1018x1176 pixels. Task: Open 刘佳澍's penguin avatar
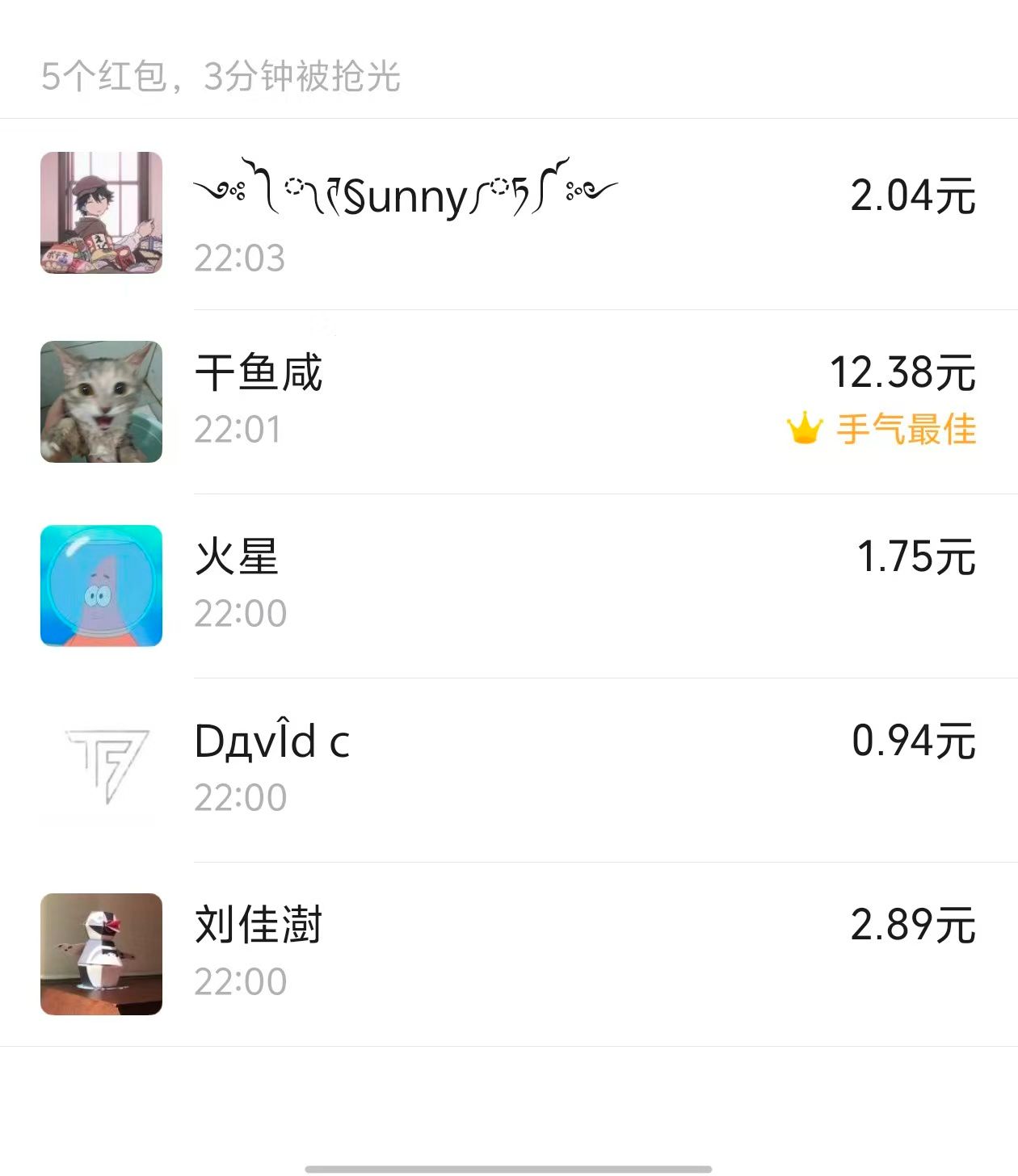coord(100,953)
